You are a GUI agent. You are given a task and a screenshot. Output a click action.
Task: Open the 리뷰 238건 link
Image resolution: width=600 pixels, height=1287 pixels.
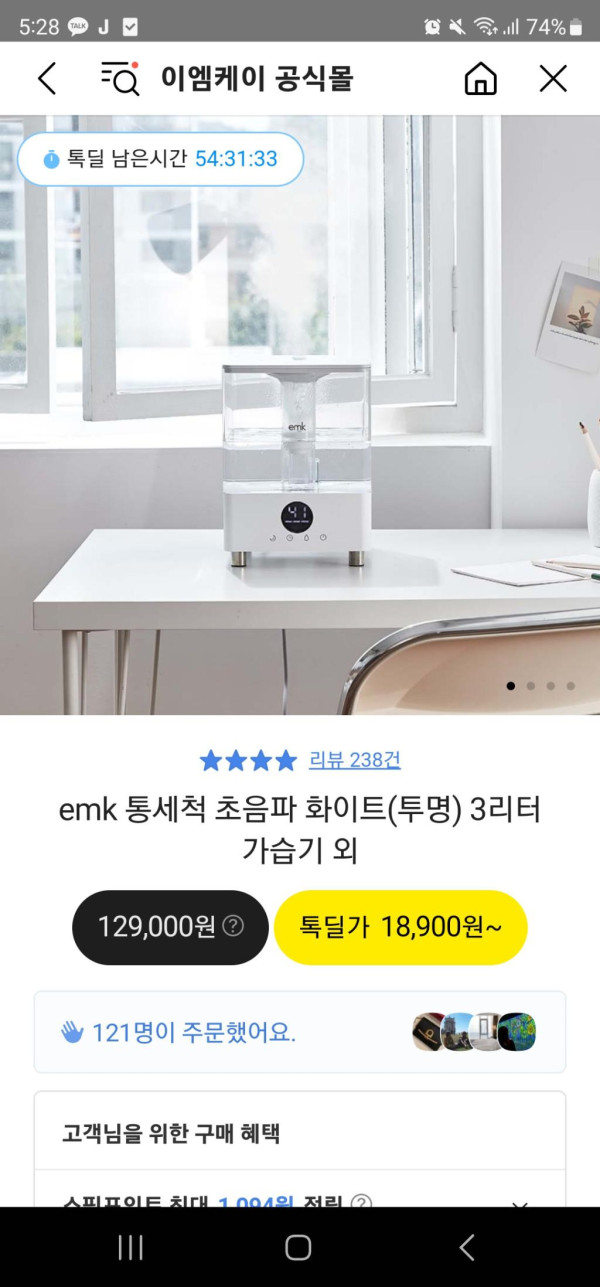tap(355, 760)
